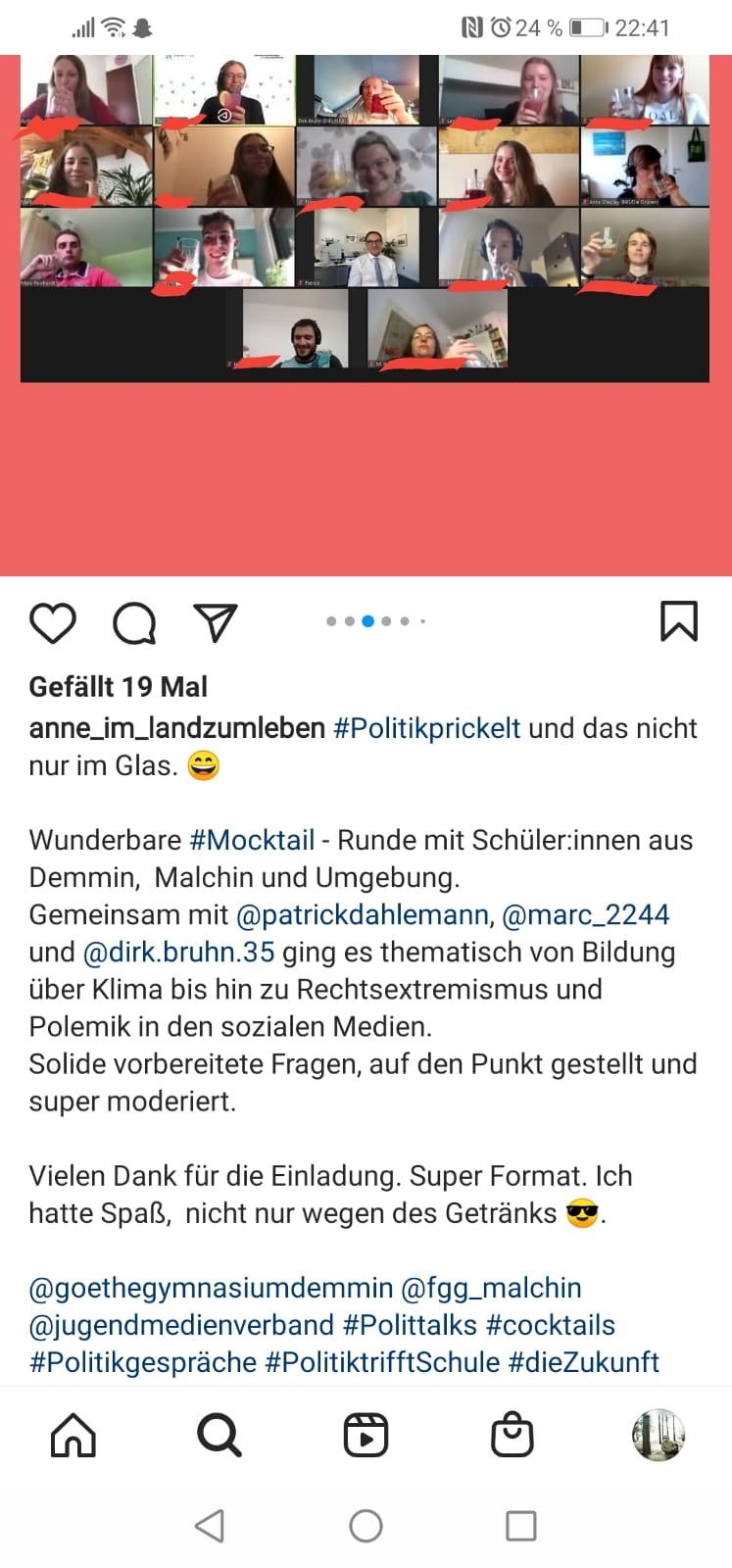Open the #cocktails hashtag
This screenshot has width=732, height=1568.
pos(551,1325)
